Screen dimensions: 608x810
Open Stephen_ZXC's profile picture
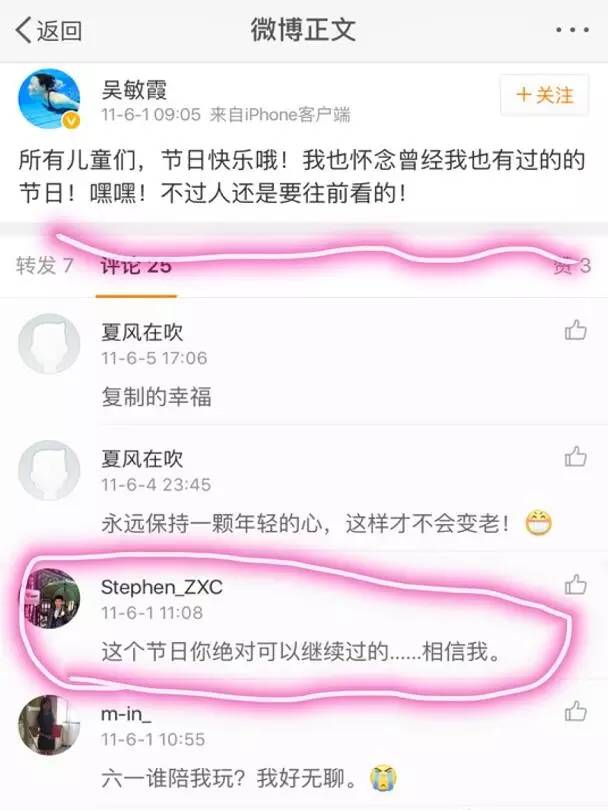(x=49, y=599)
